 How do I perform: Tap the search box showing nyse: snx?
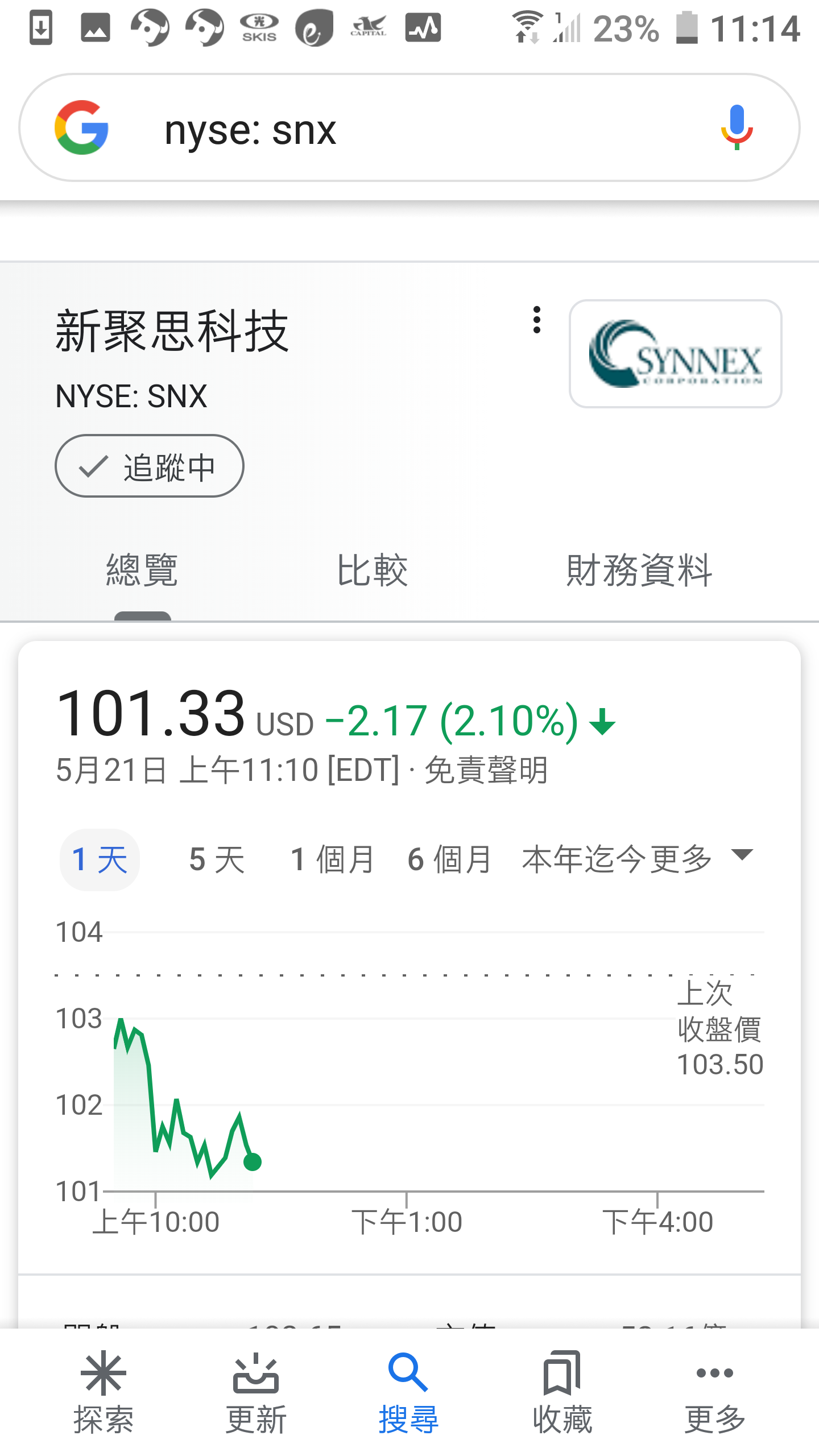point(398,129)
